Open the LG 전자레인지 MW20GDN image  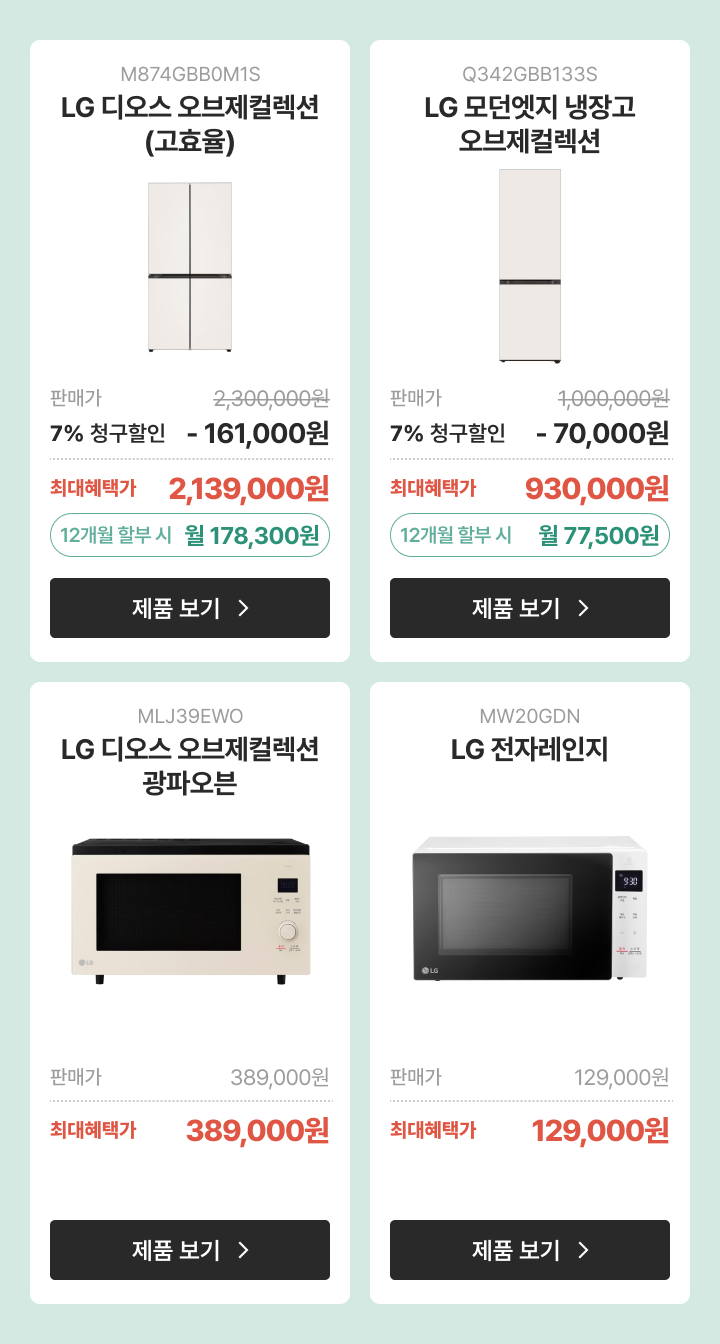[530, 908]
